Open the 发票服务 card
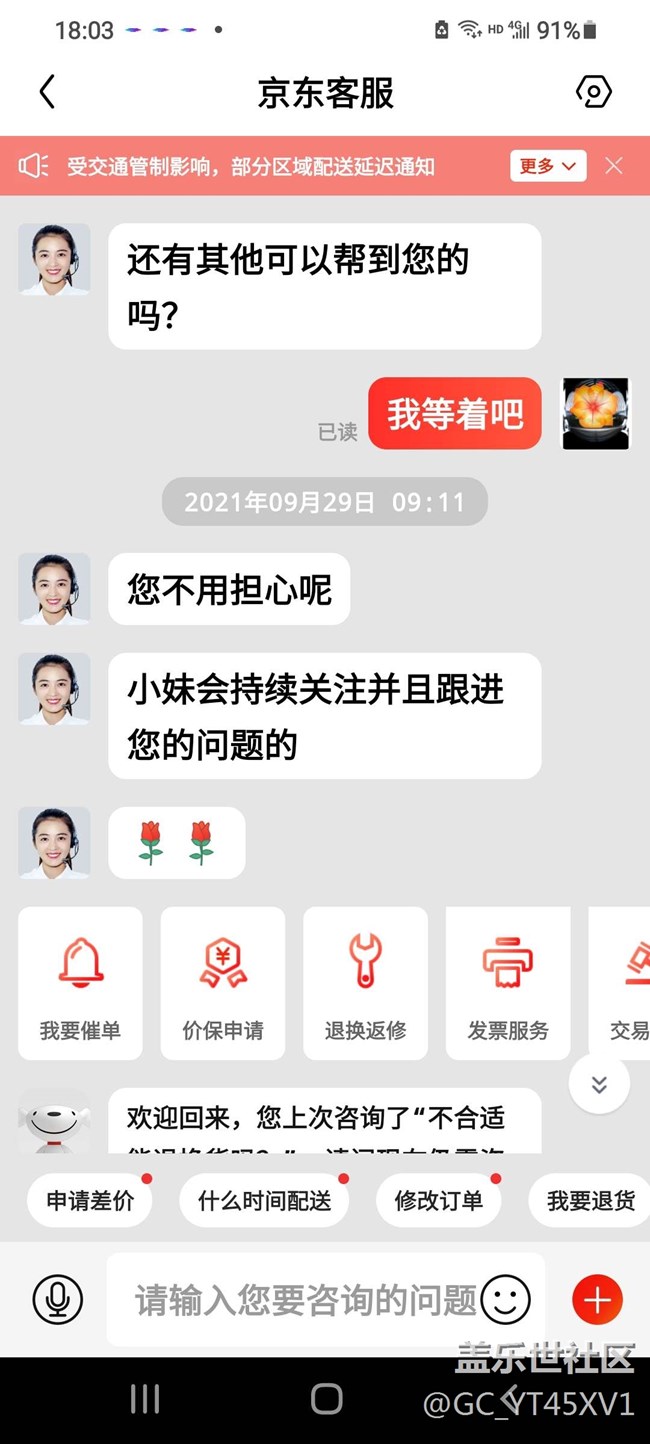This screenshot has height=1444, width=650. click(x=508, y=983)
